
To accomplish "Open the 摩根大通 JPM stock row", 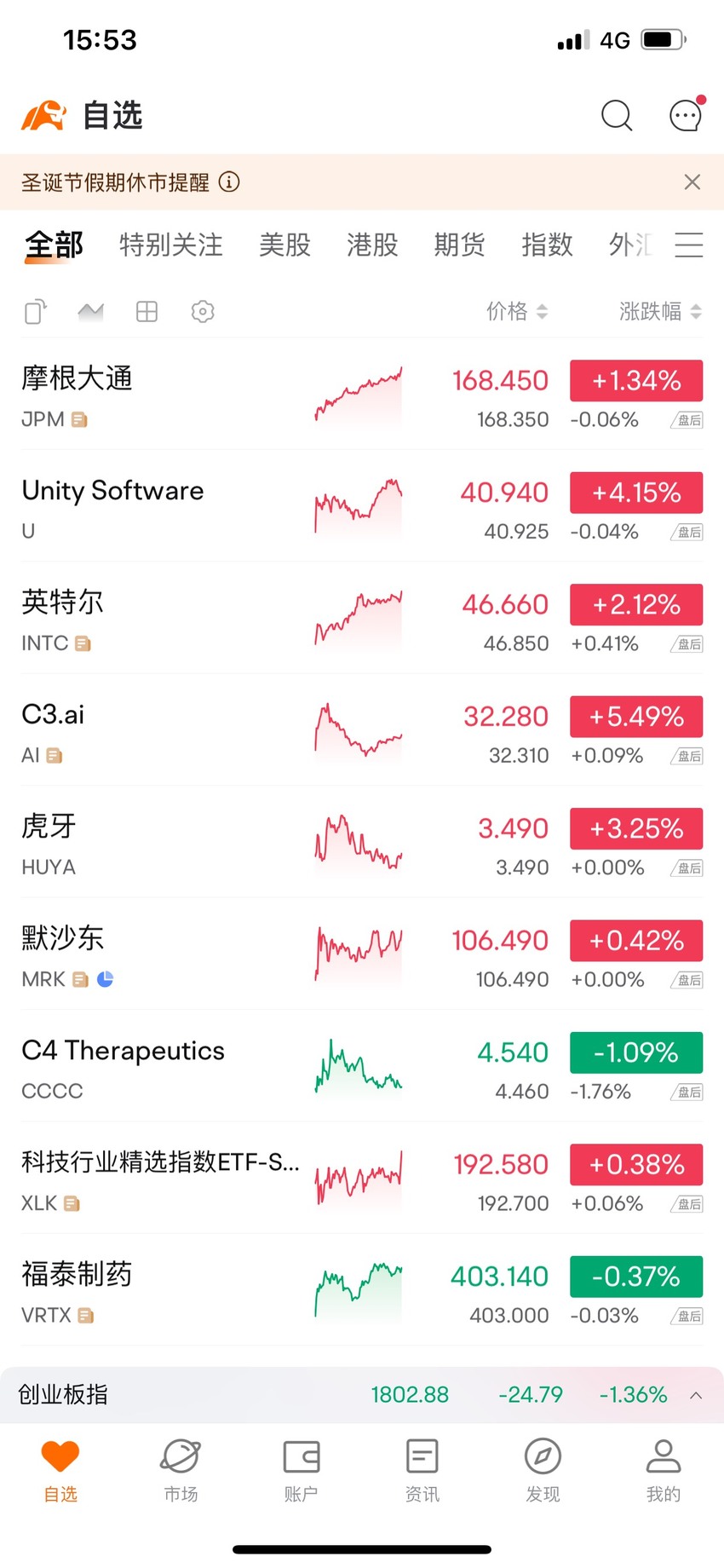I will click(x=362, y=394).
